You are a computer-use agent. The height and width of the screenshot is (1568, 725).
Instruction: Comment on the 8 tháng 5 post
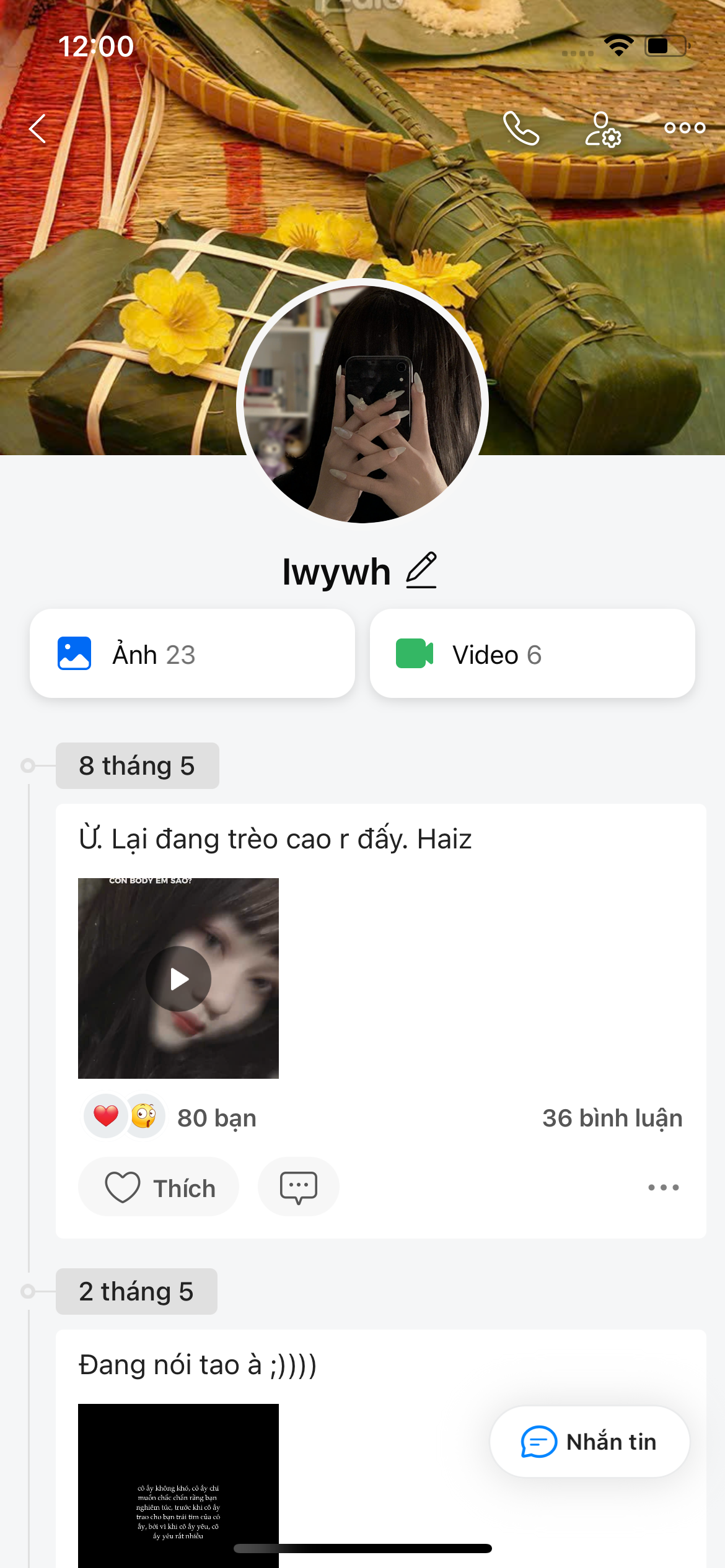coord(298,1187)
